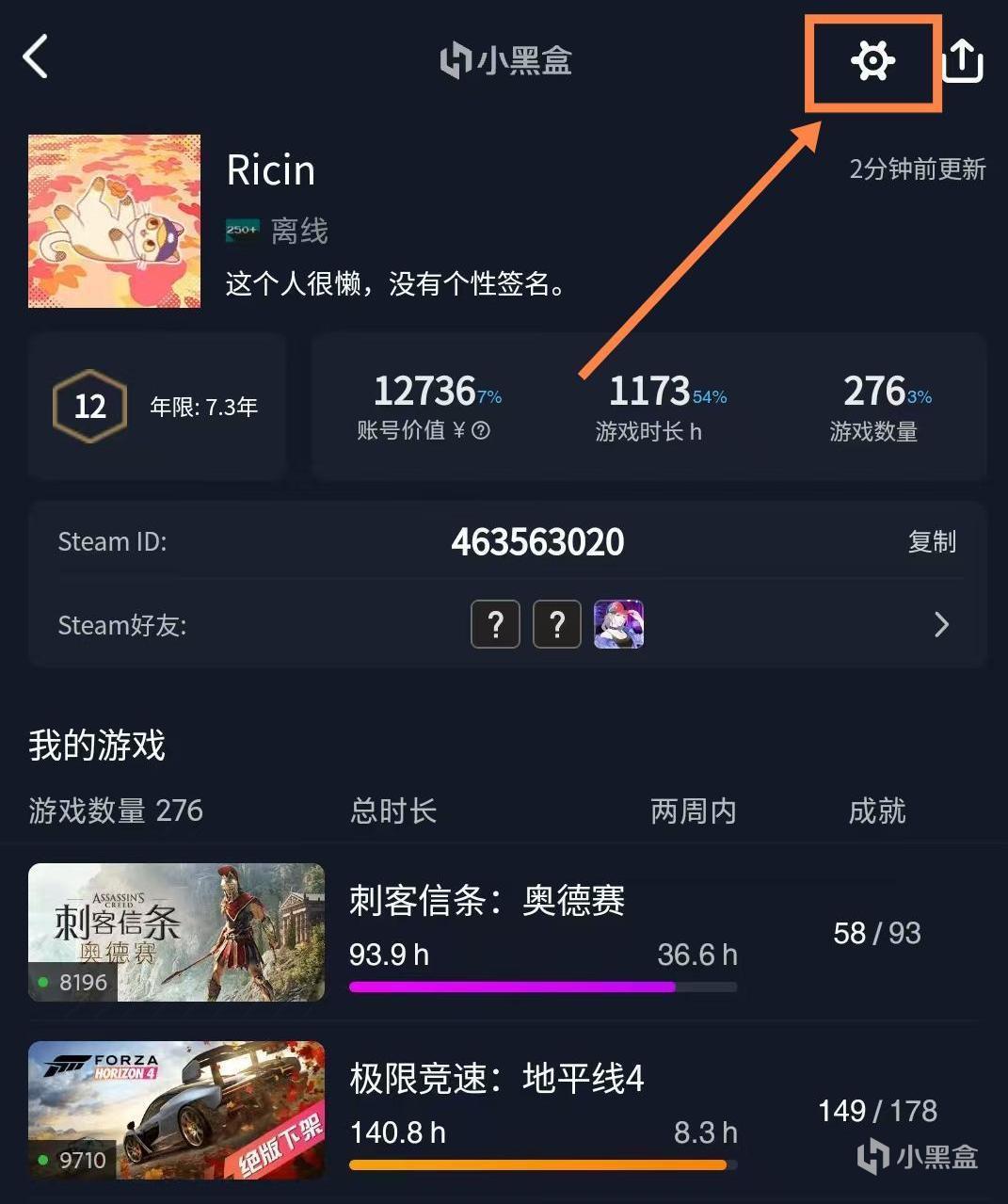Open the Steam好友 friends list

point(940,624)
